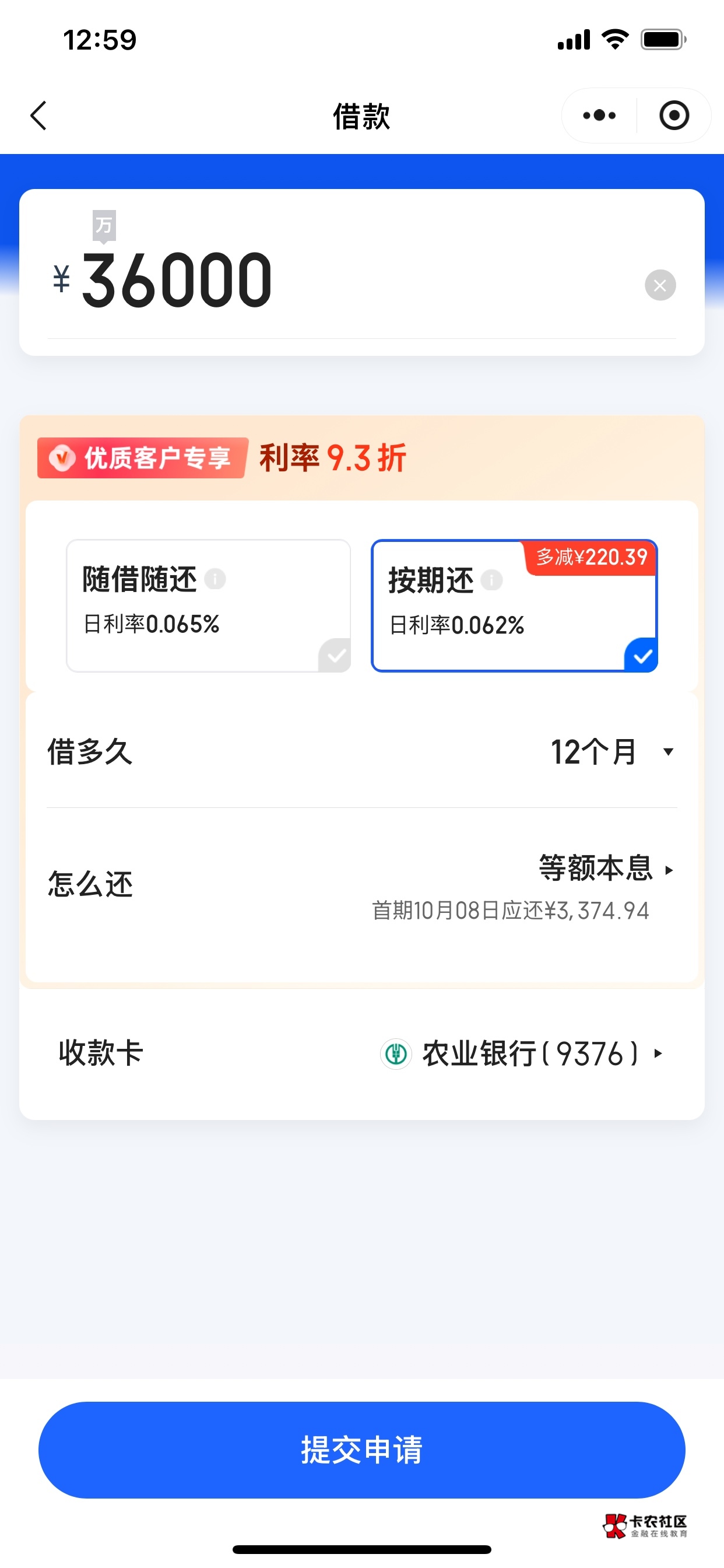
Task: Change the 等额本息 repayment method
Action: [362, 885]
